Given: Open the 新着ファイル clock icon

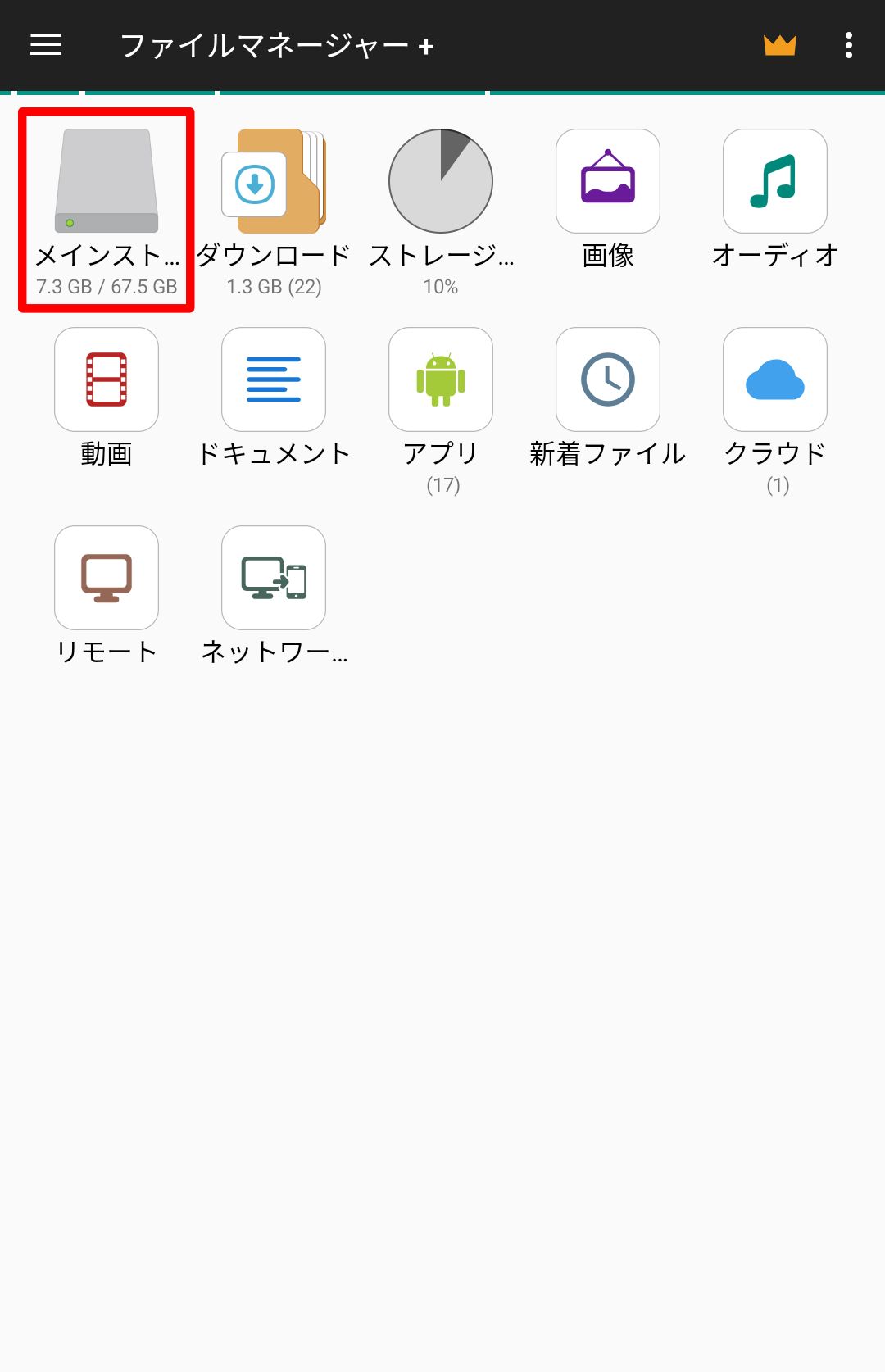Looking at the screenshot, I should 608,379.
